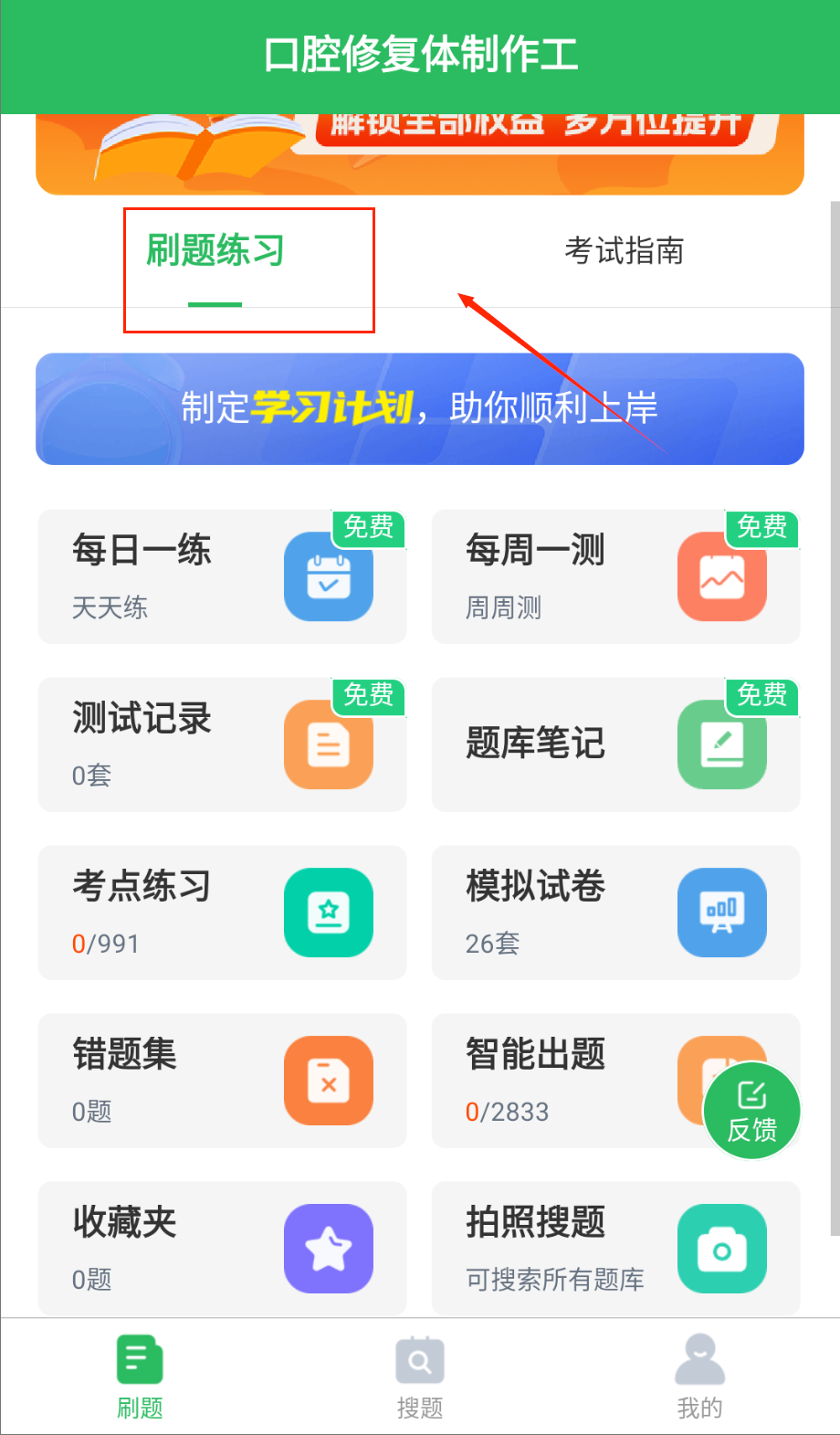The height and width of the screenshot is (1435, 840).
Task: Open 题库笔记 notes
Action: [615, 744]
